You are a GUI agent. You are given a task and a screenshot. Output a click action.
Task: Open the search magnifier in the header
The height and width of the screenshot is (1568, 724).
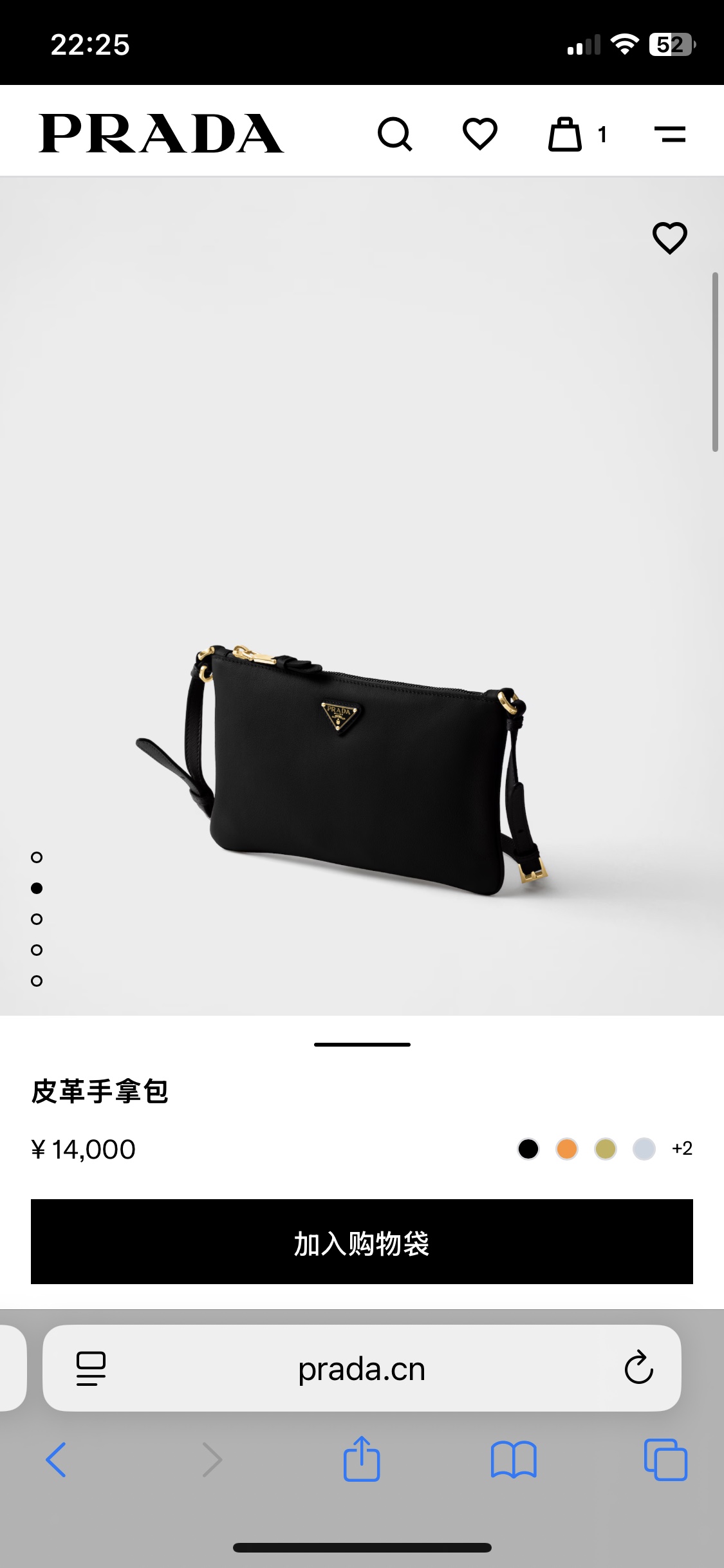point(394,134)
